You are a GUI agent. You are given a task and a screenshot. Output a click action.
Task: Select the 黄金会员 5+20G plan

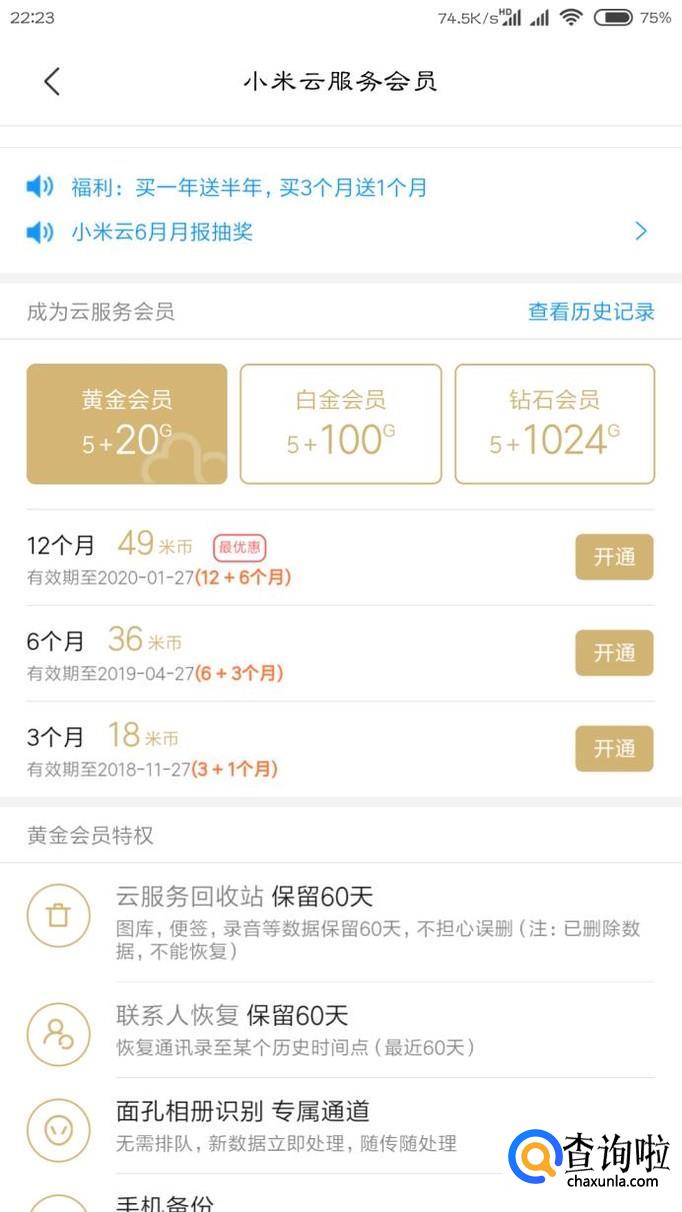pyautogui.click(x=127, y=424)
